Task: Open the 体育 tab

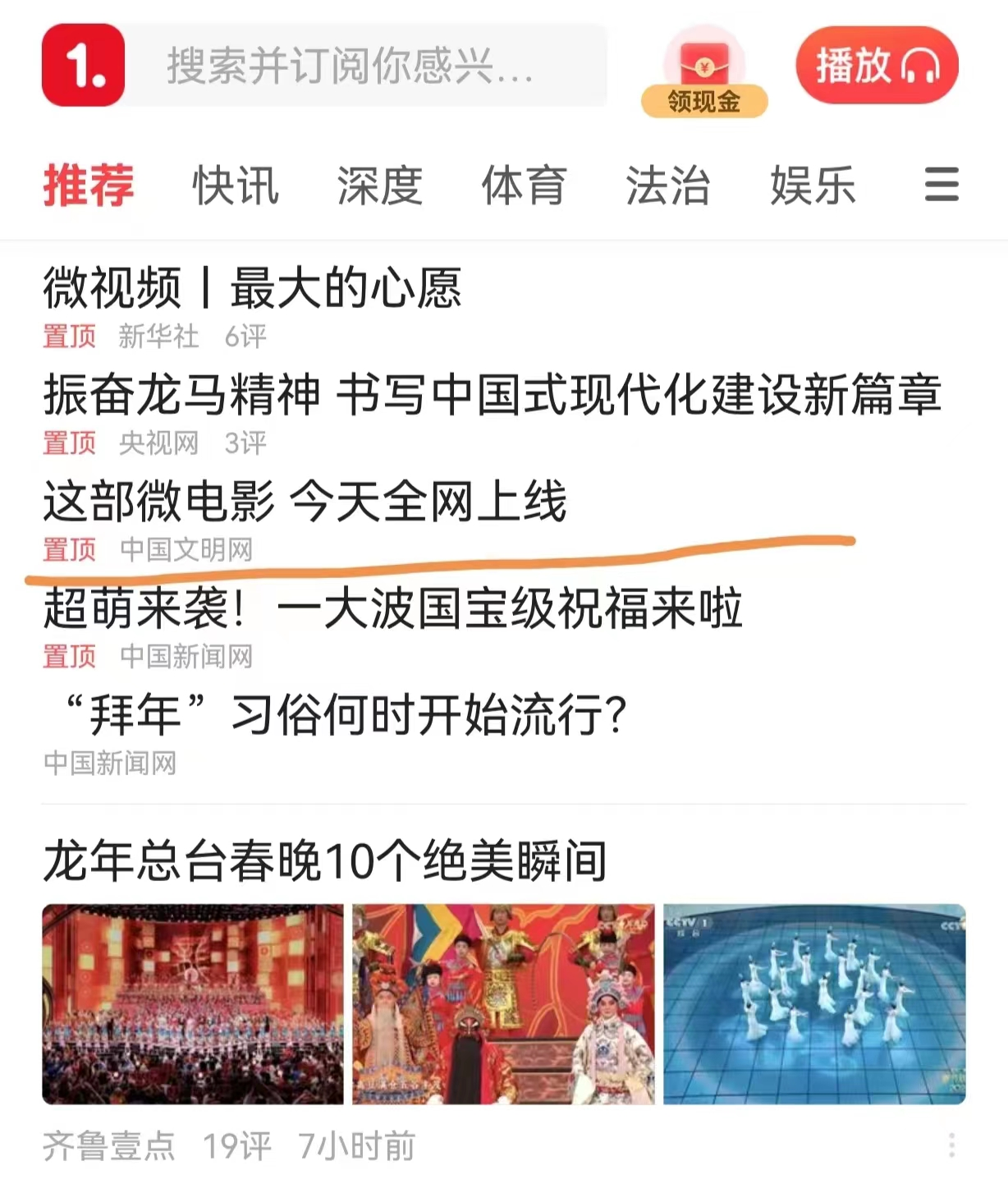Action: pyautogui.click(x=524, y=185)
